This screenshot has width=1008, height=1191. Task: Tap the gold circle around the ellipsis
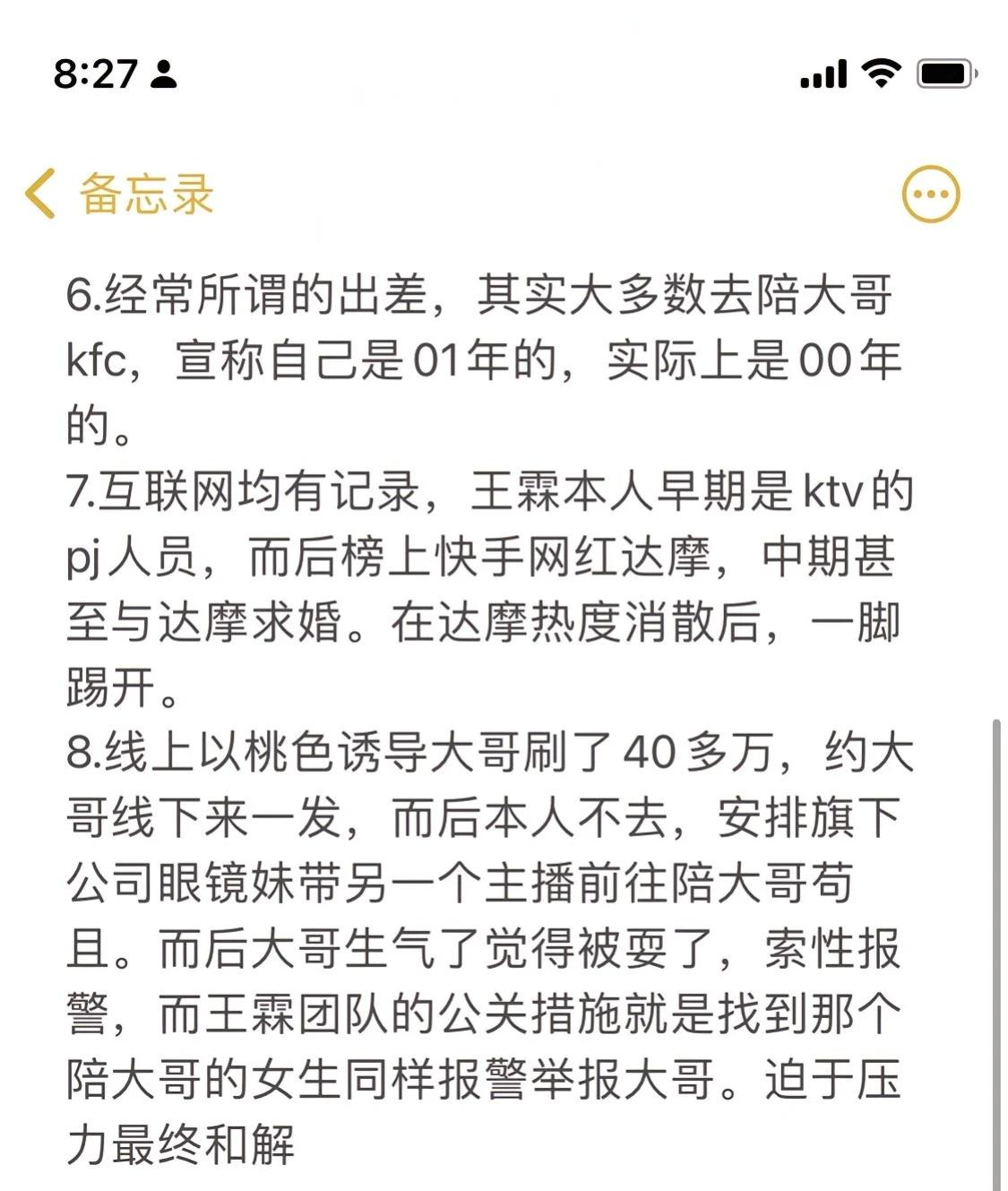(932, 193)
